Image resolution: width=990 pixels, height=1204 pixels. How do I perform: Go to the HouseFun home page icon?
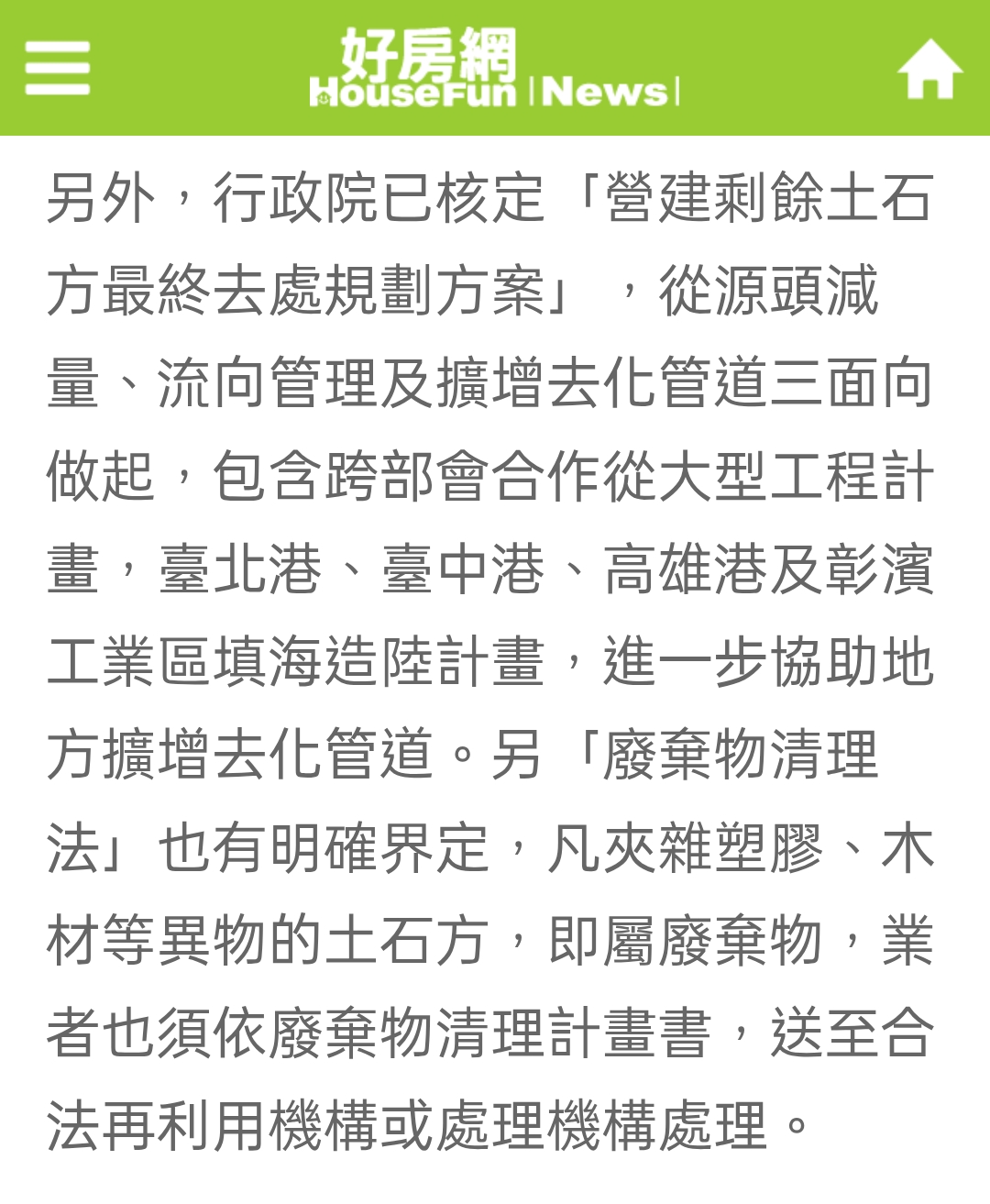[929, 68]
